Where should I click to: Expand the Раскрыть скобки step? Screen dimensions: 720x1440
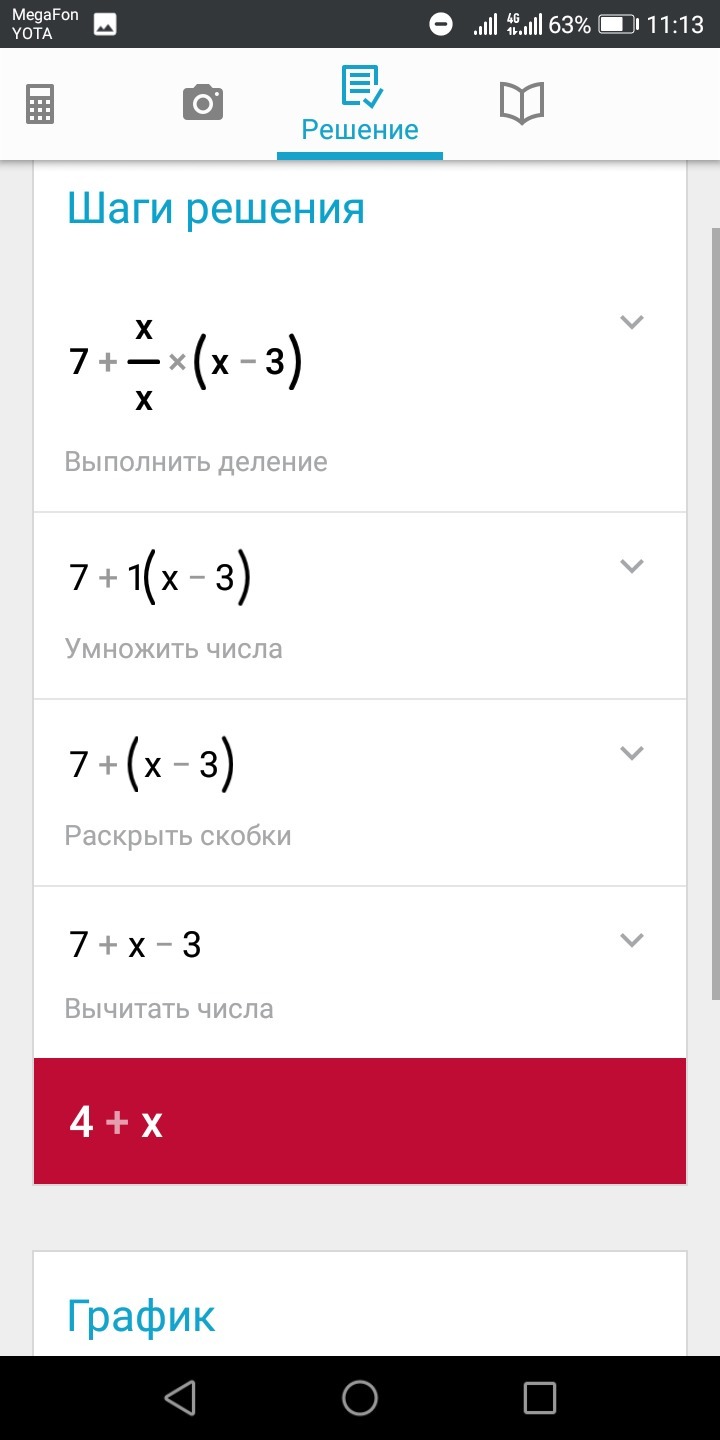[x=631, y=753]
